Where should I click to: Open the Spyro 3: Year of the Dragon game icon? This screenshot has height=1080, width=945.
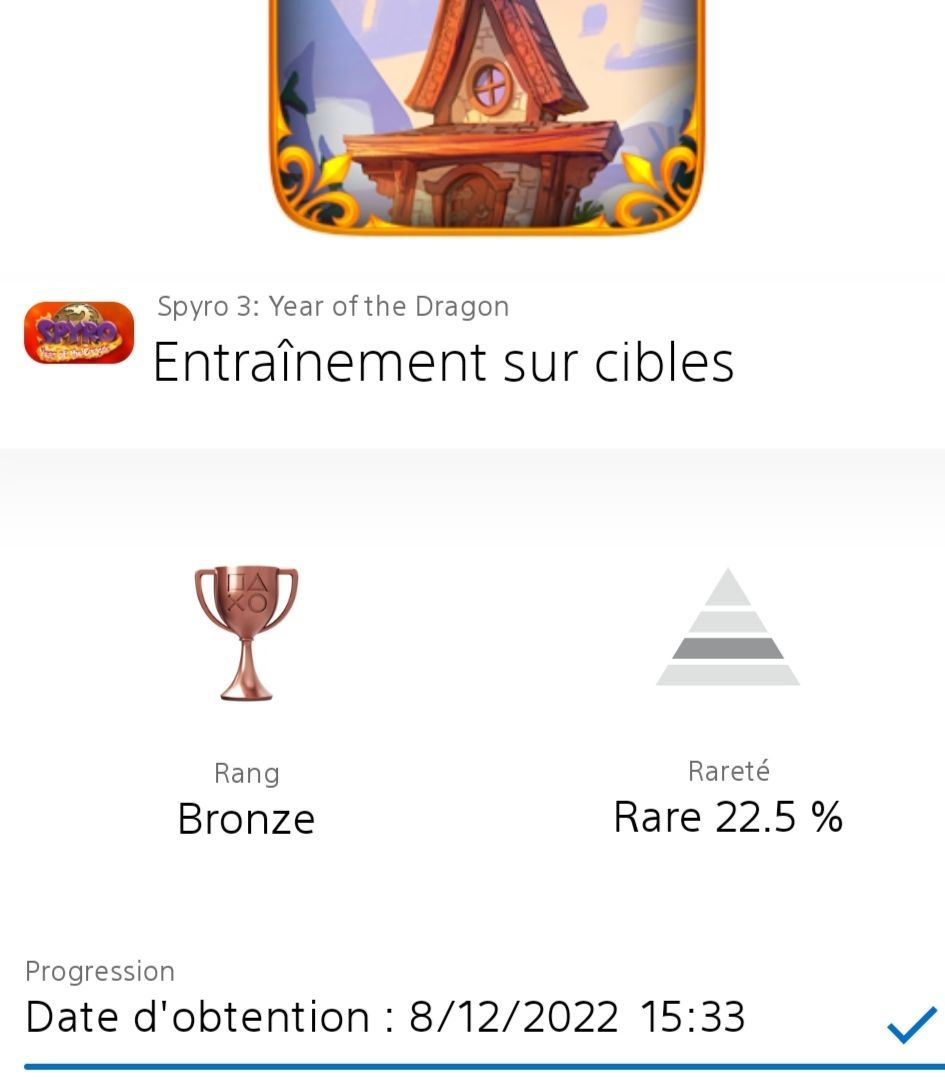(79, 333)
